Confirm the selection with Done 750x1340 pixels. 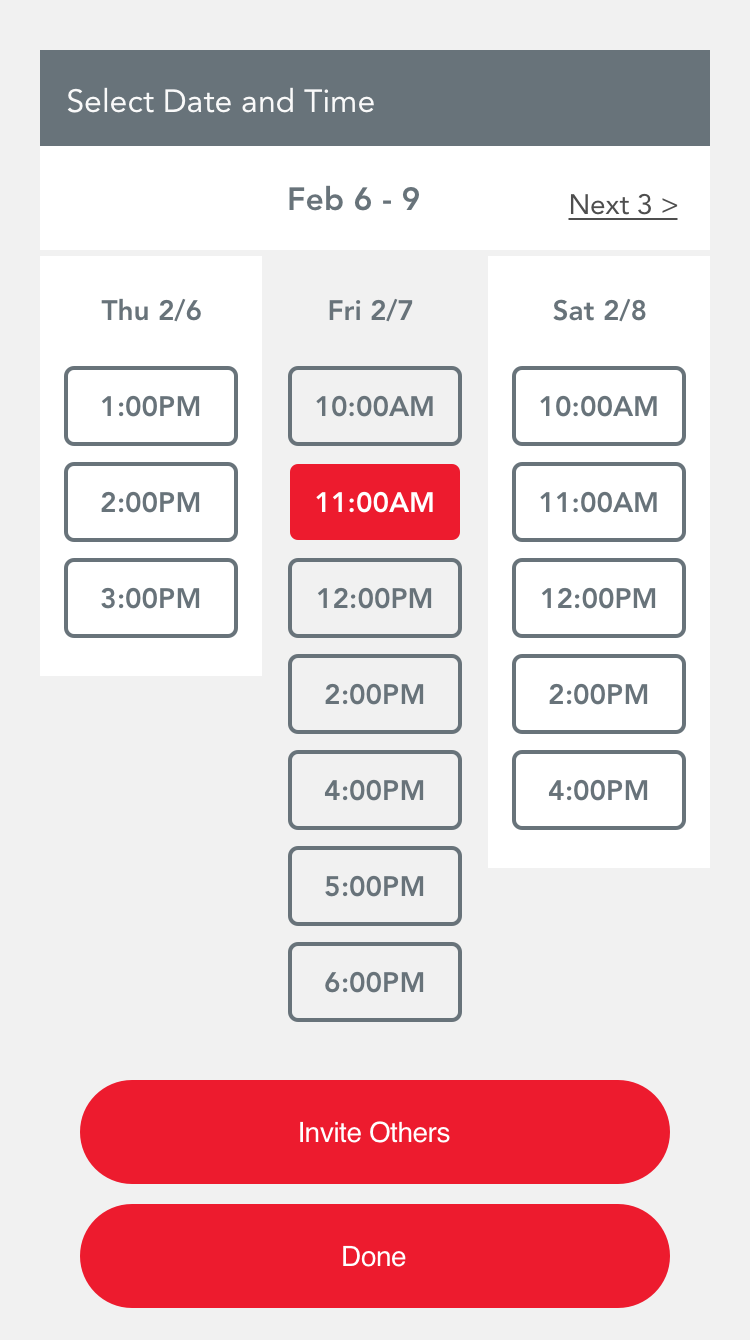tap(375, 1256)
